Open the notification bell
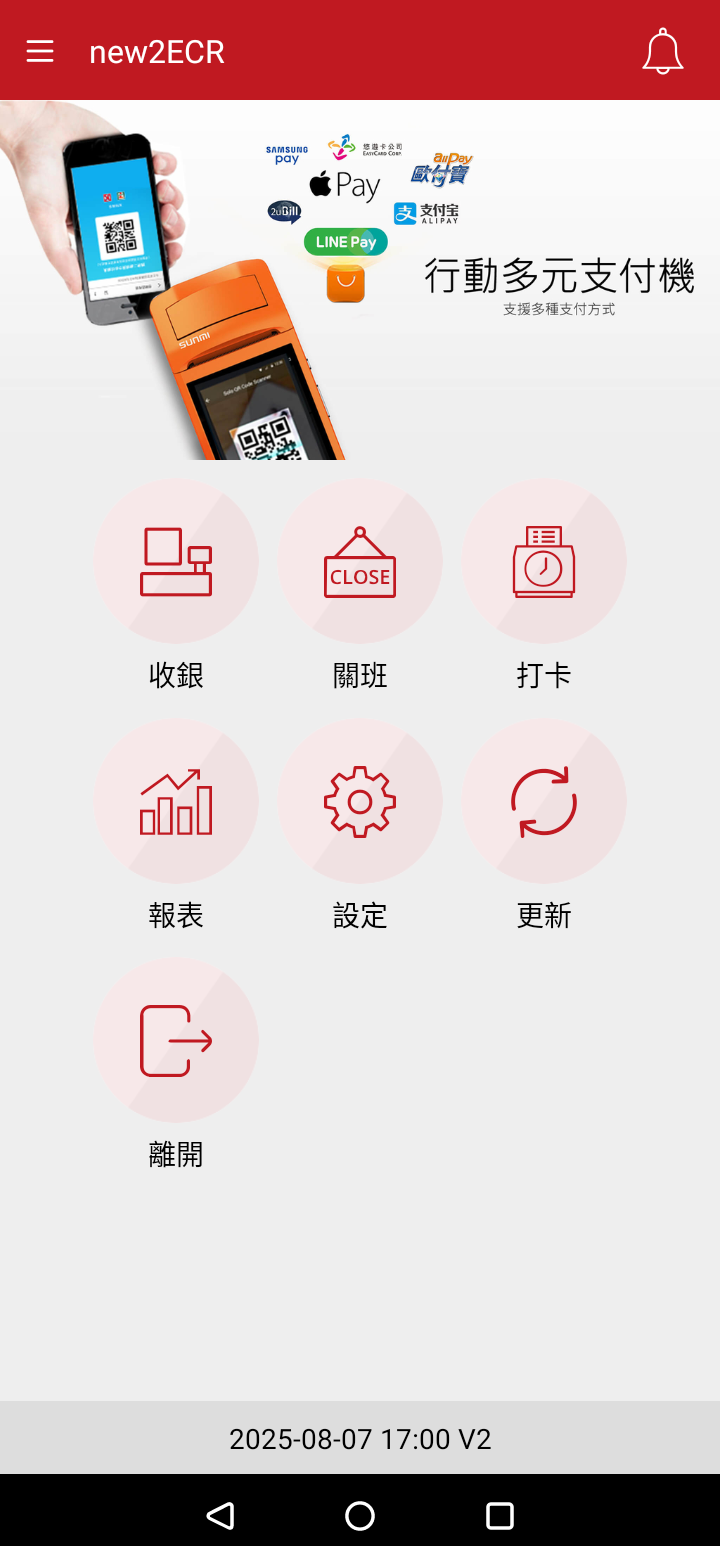720x1546 pixels. click(x=662, y=51)
